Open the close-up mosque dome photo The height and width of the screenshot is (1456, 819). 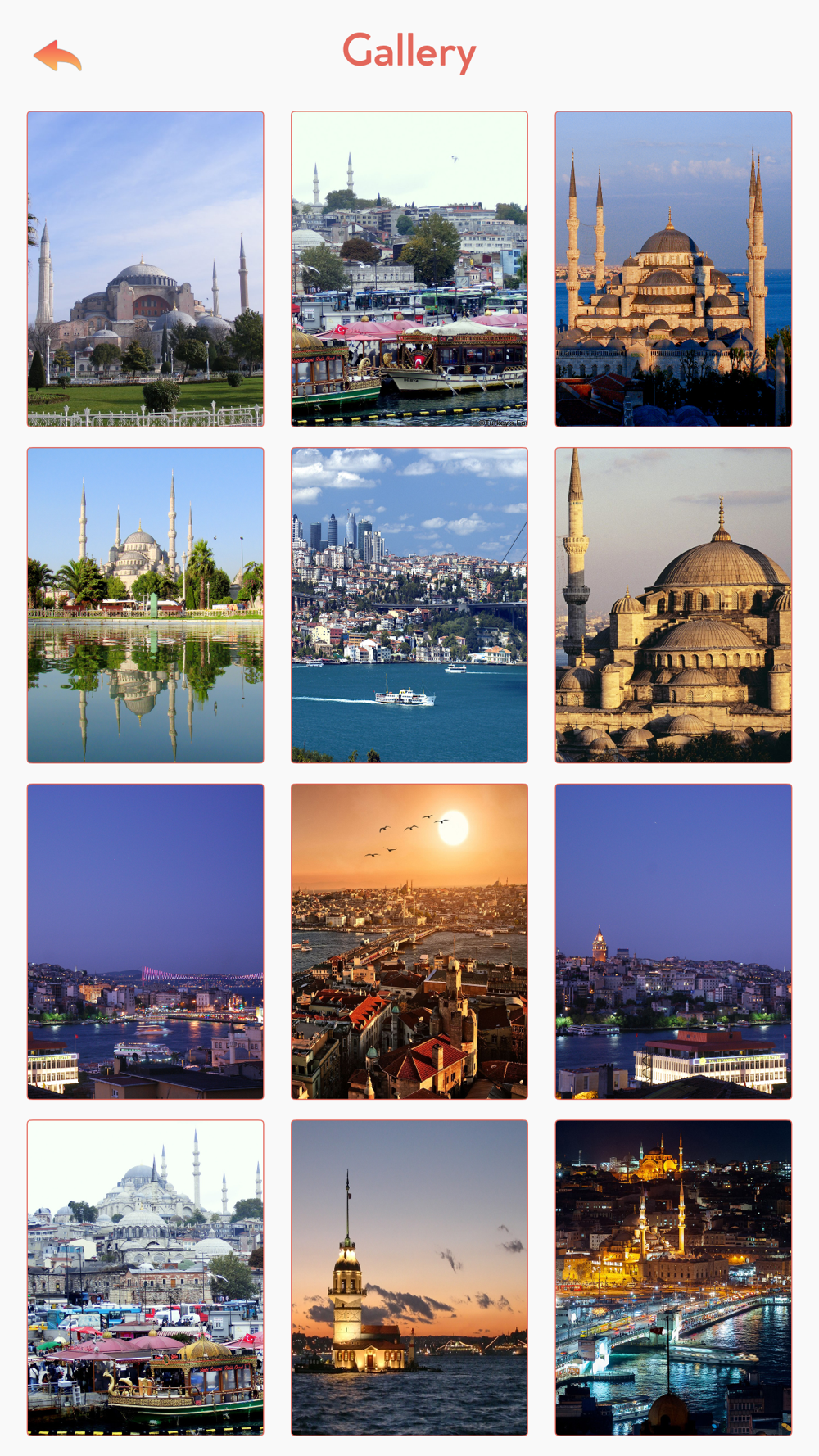pos(673,605)
